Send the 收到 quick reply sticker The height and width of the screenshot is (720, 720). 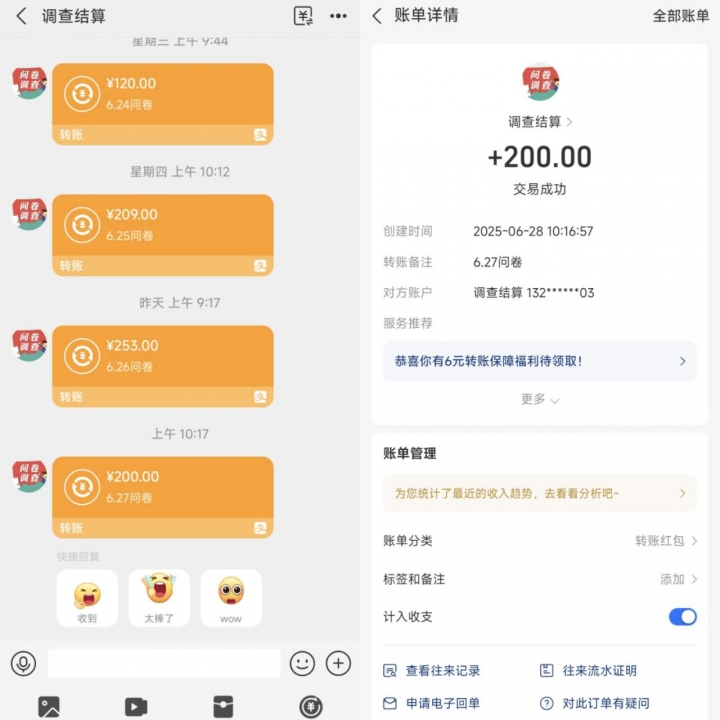click(x=87, y=598)
